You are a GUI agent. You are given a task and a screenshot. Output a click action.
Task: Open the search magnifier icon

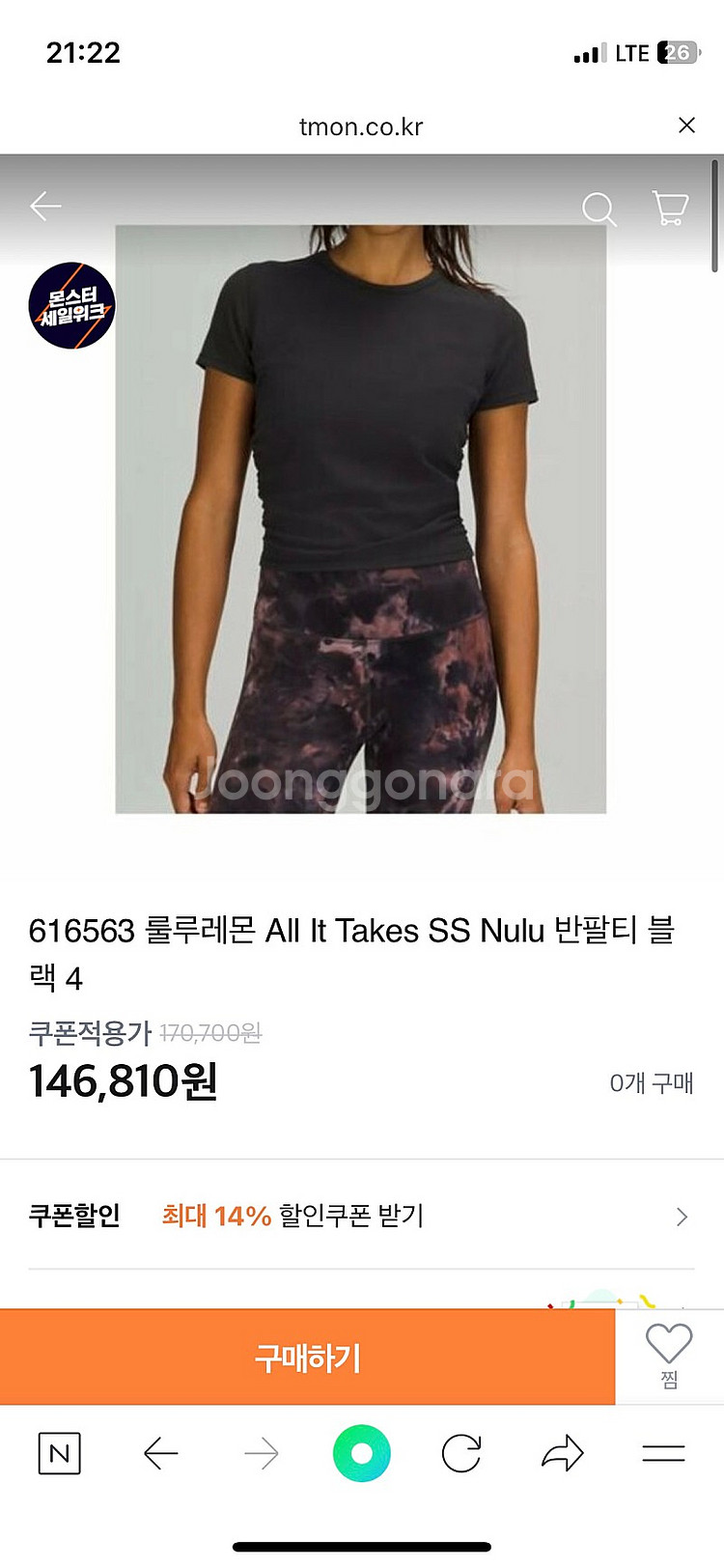tap(599, 208)
